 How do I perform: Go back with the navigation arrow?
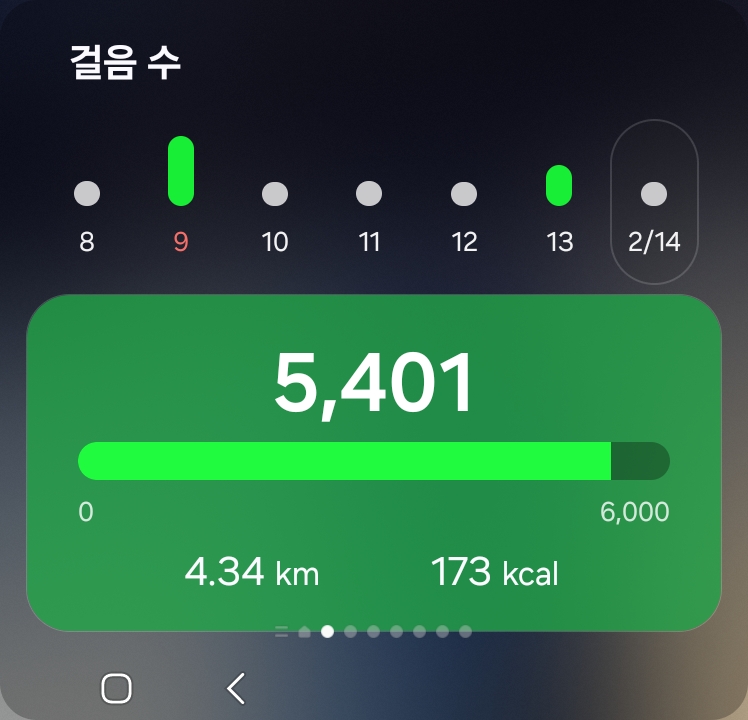pyautogui.click(x=236, y=688)
